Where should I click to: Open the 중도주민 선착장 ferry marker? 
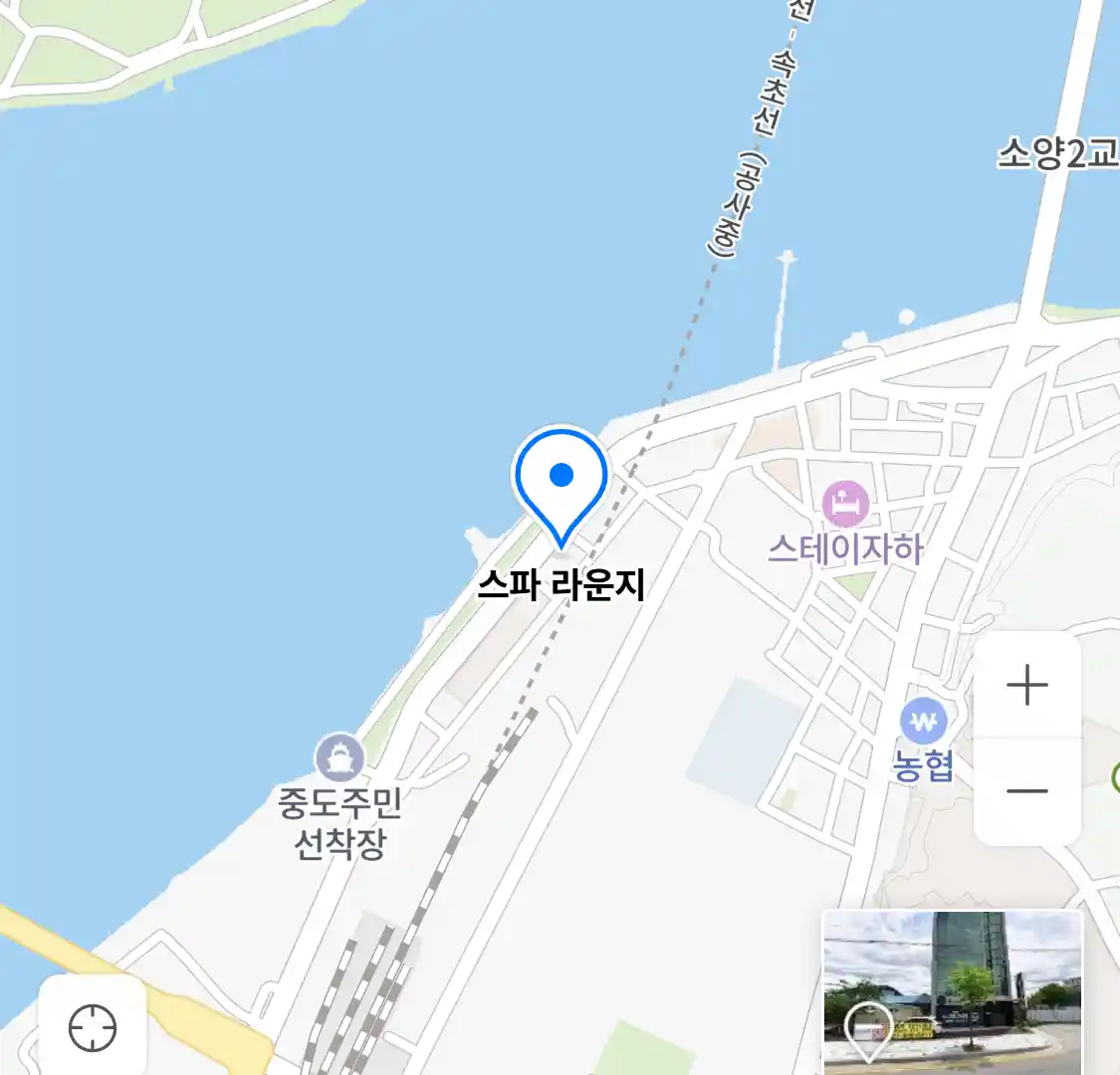pyautogui.click(x=339, y=758)
